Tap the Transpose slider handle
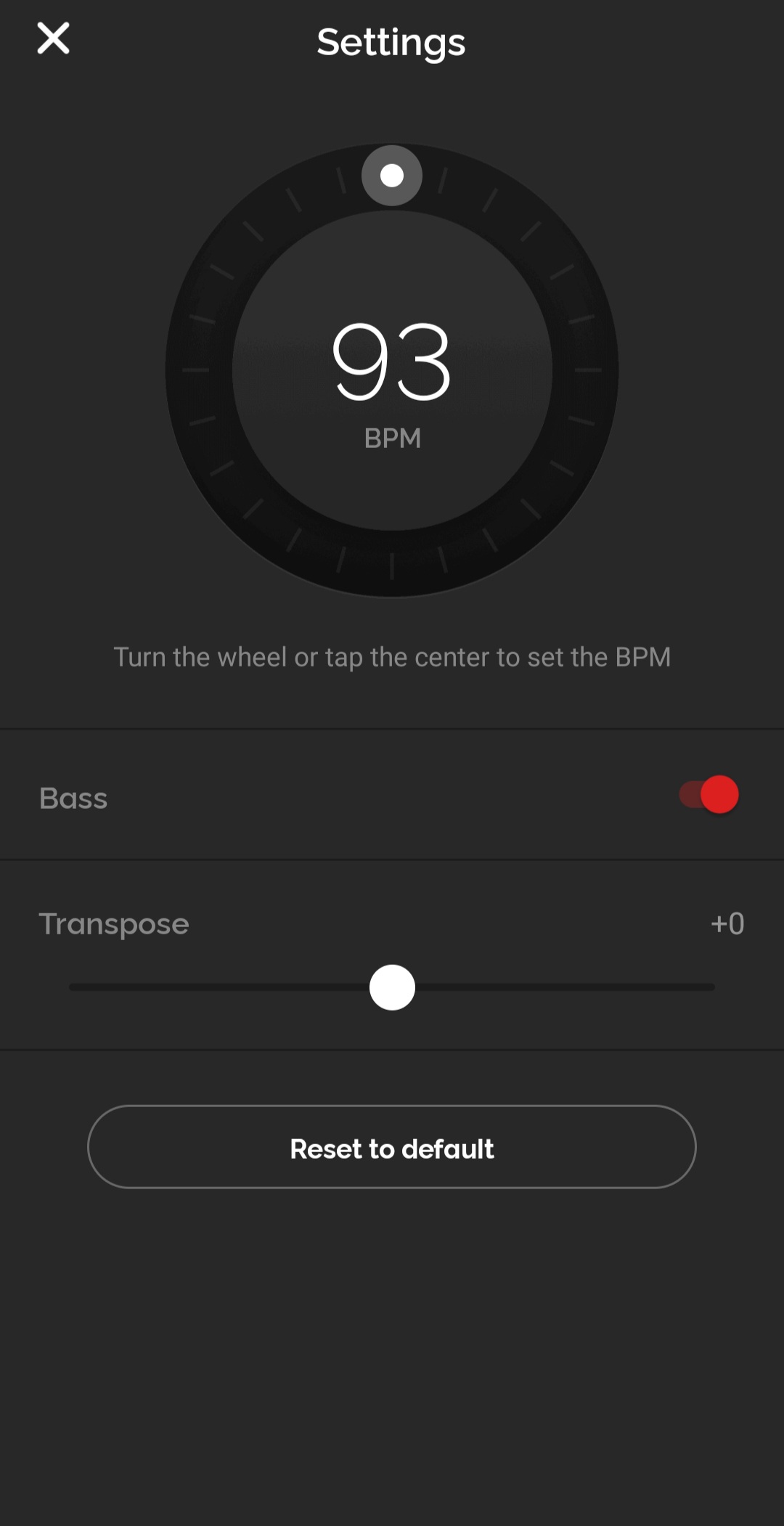The image size is (784, 1526). (x=392, y=987)
